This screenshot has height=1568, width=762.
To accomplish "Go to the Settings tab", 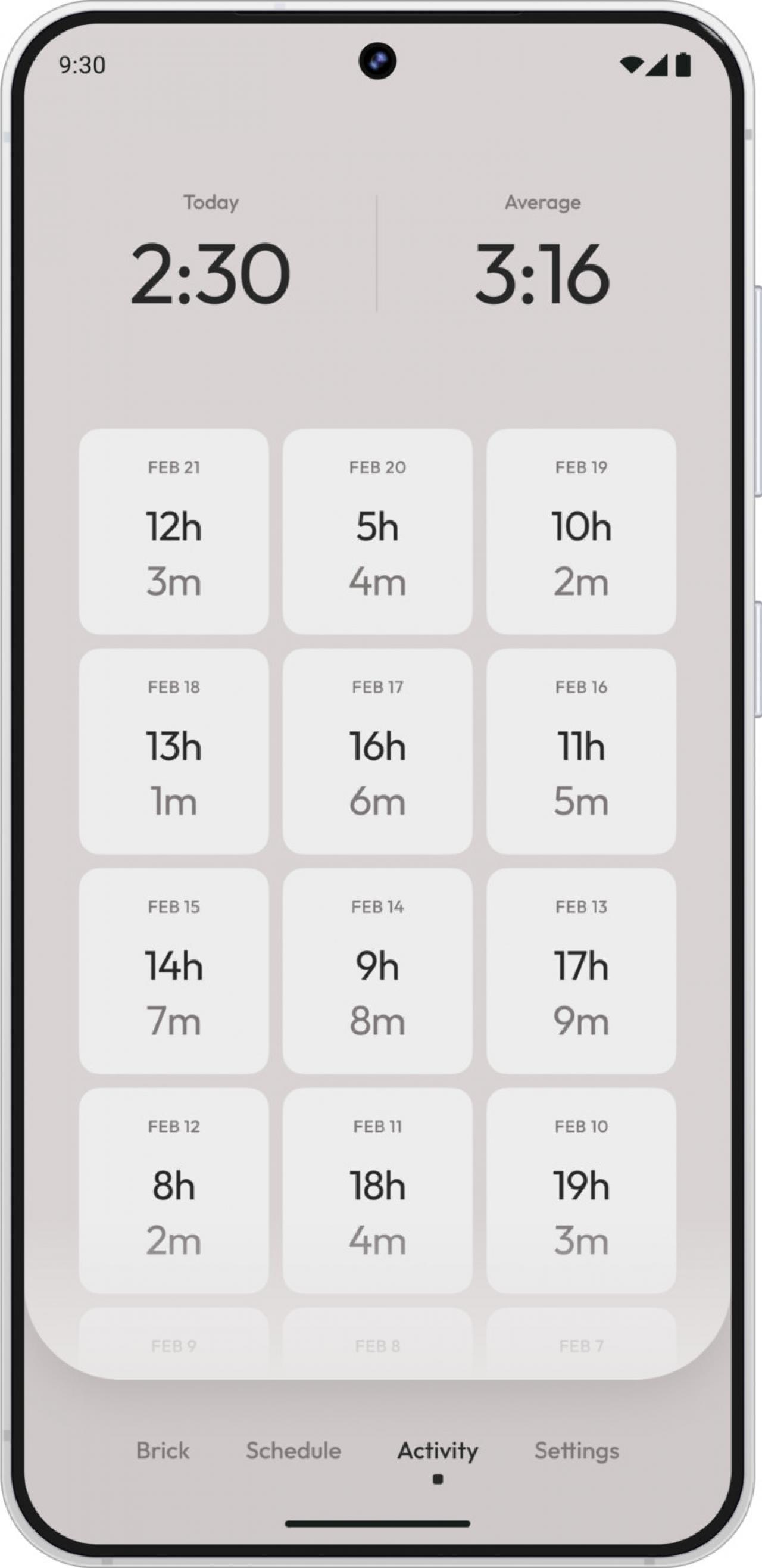I will point(576,1451).
